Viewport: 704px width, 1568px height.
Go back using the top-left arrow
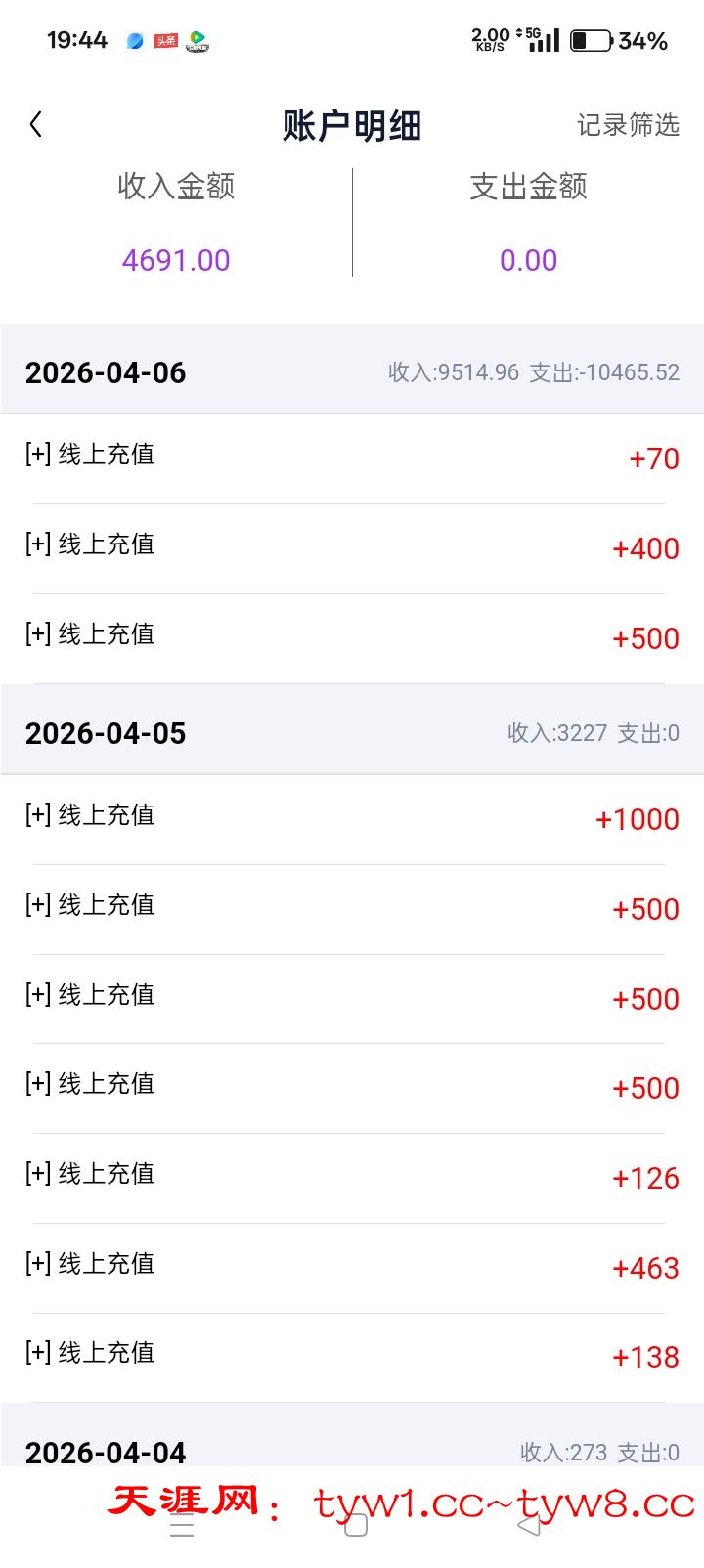pyautogui.click(x=36, y=124)
